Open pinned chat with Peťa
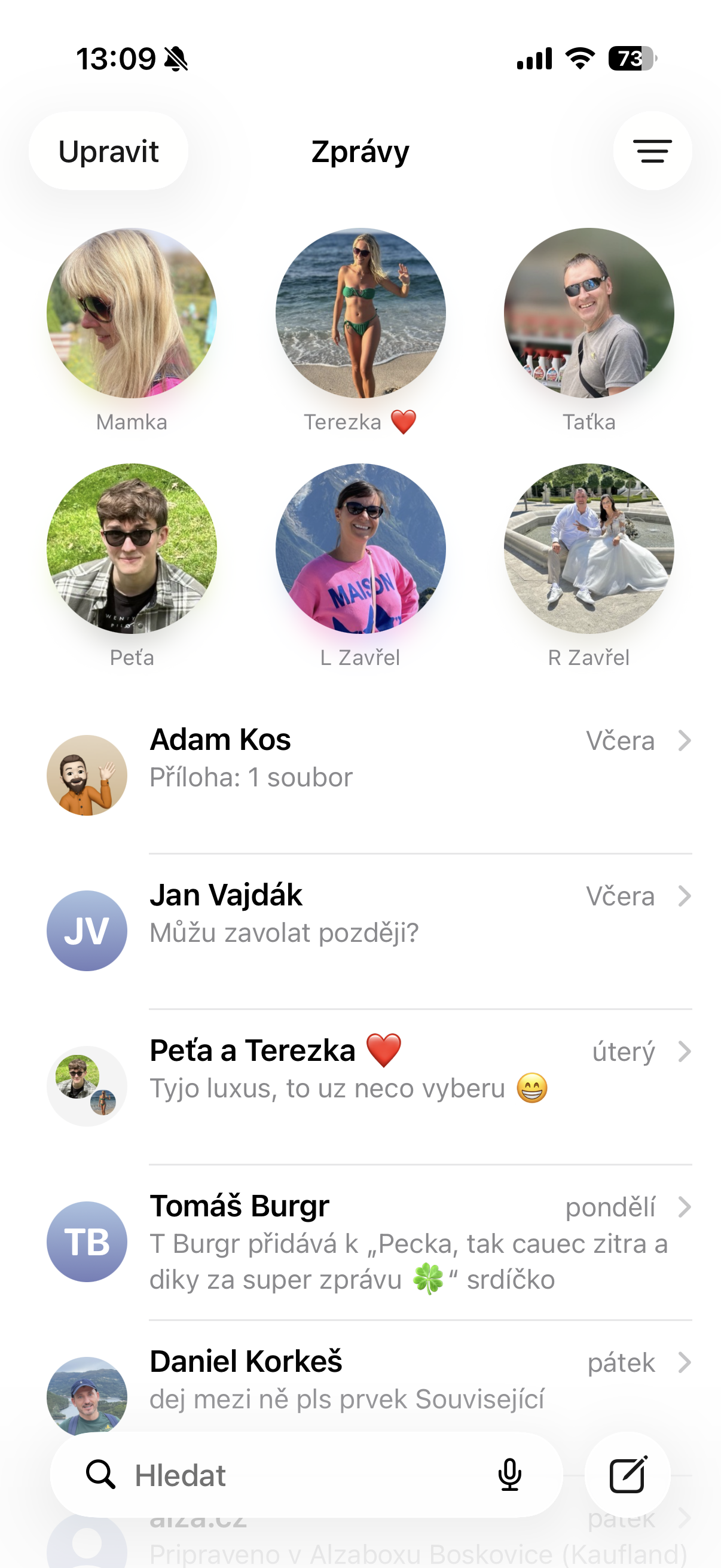 click(132, 548)
